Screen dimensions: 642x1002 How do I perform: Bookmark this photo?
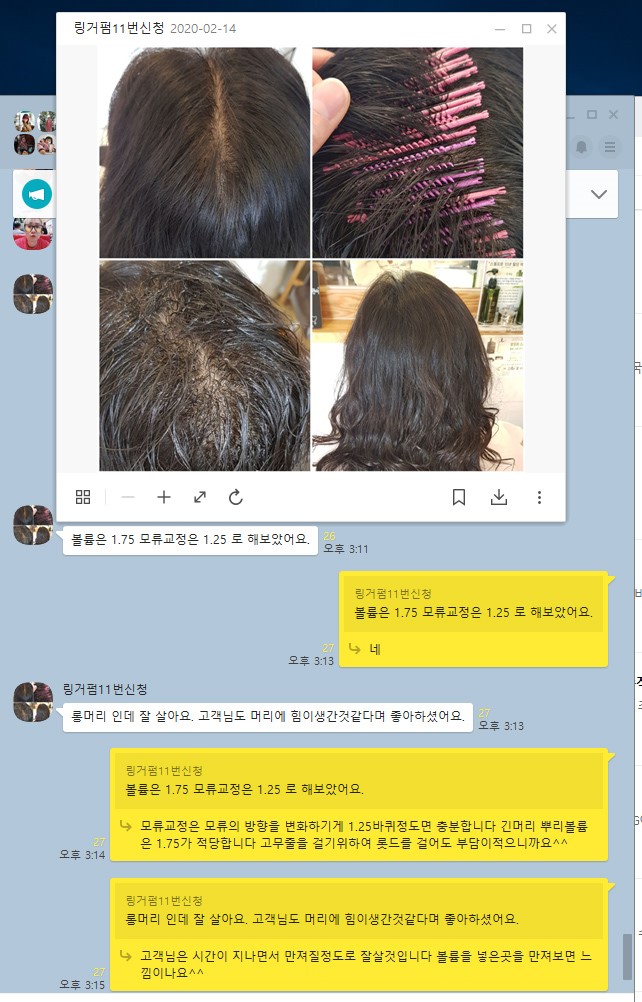coord(459,497)
